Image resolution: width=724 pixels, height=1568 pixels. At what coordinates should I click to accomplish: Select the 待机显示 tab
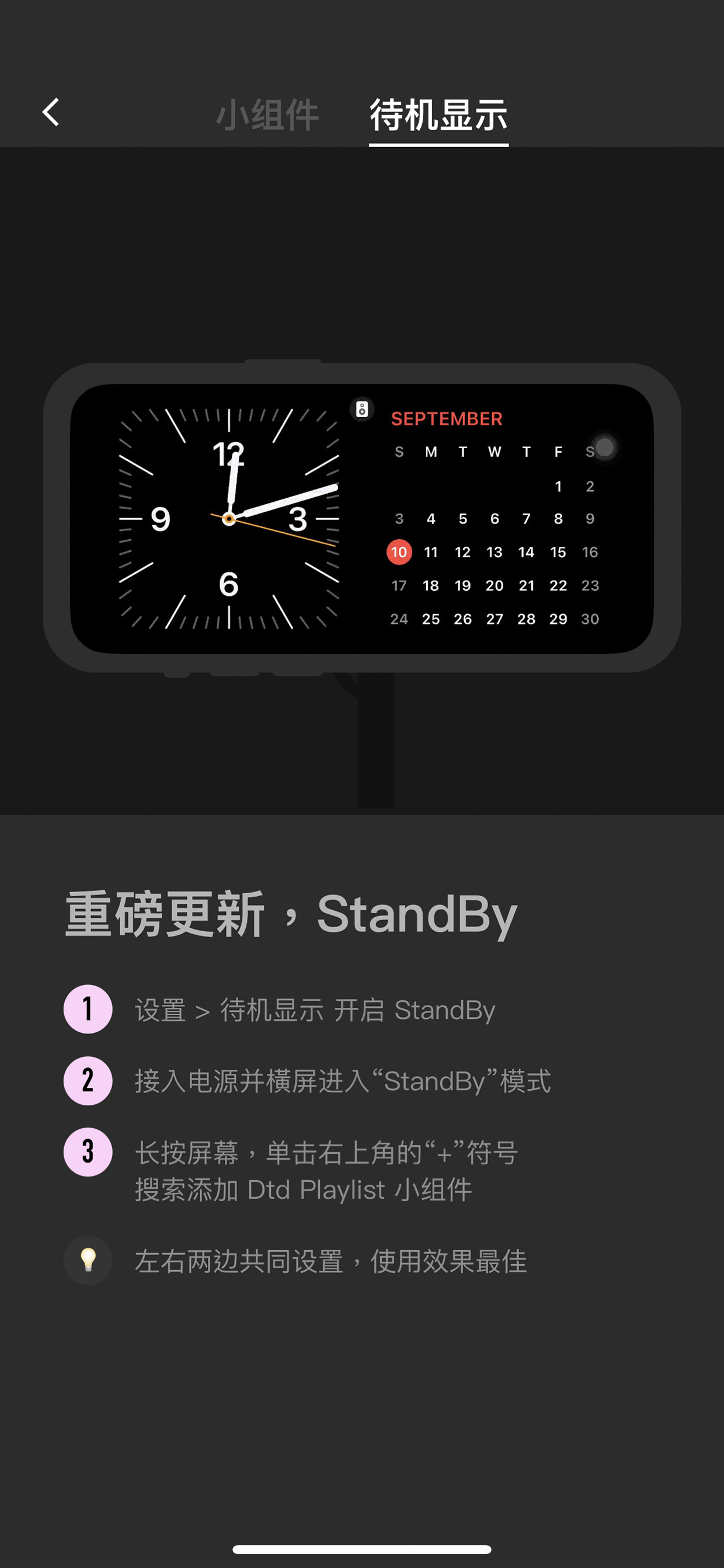[x=438, y=115]
